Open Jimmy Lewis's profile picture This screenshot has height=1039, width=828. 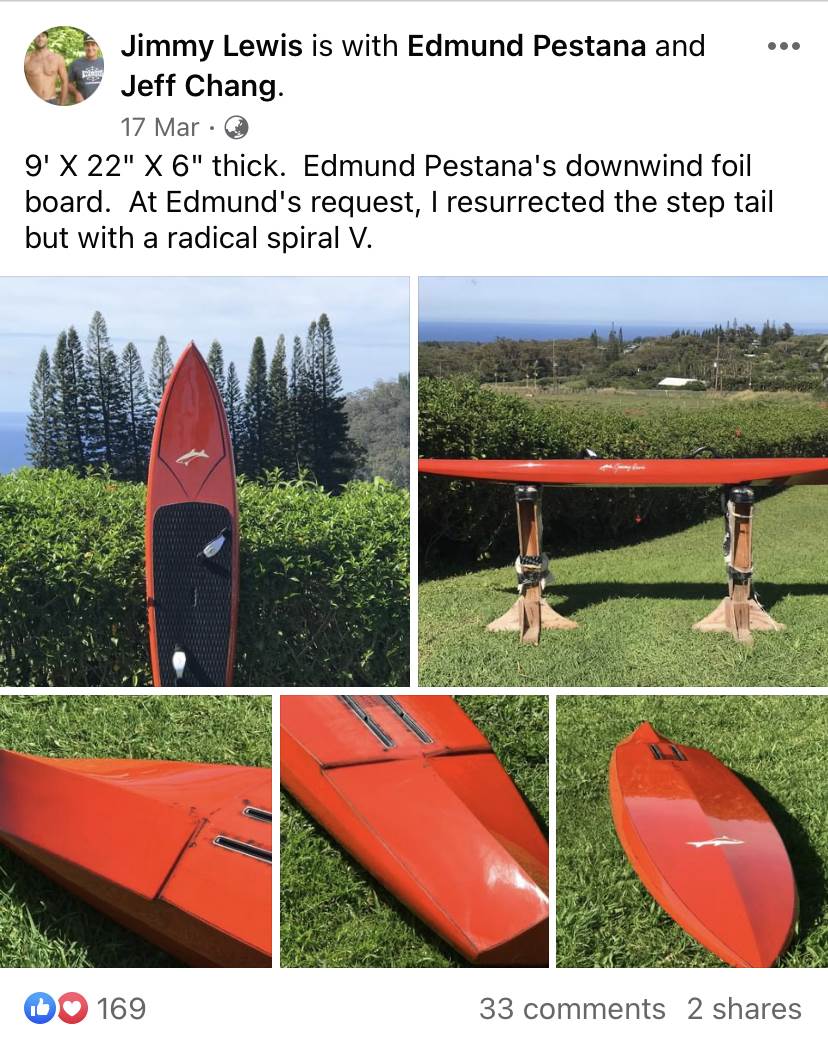click(x=64, y=66)
